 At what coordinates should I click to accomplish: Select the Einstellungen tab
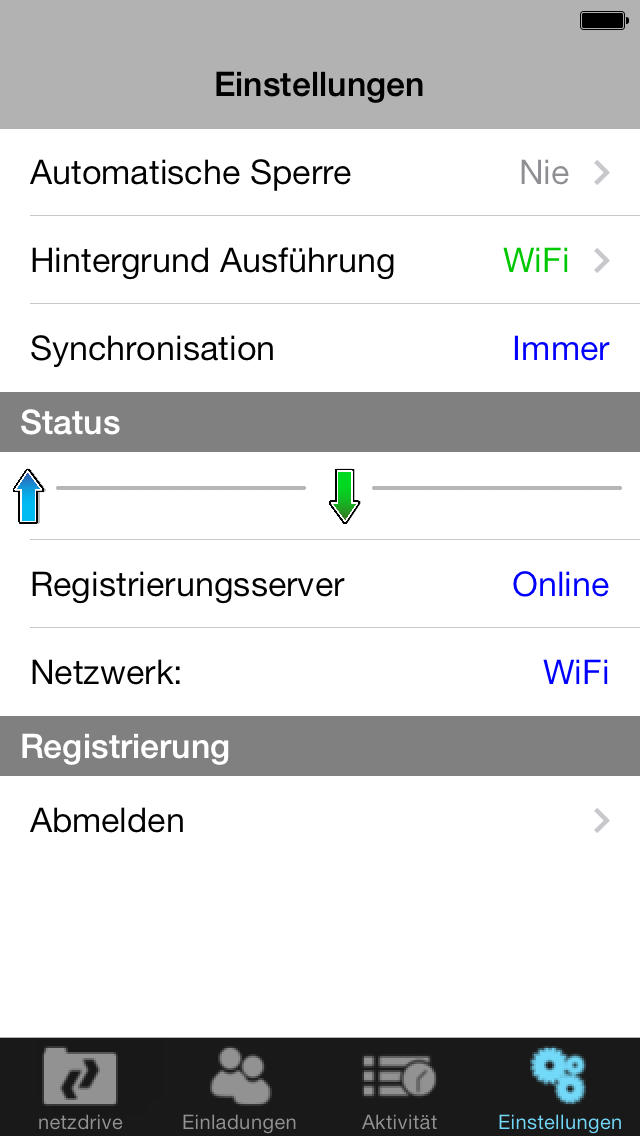pyautogui.click(x=560, y=1087)
